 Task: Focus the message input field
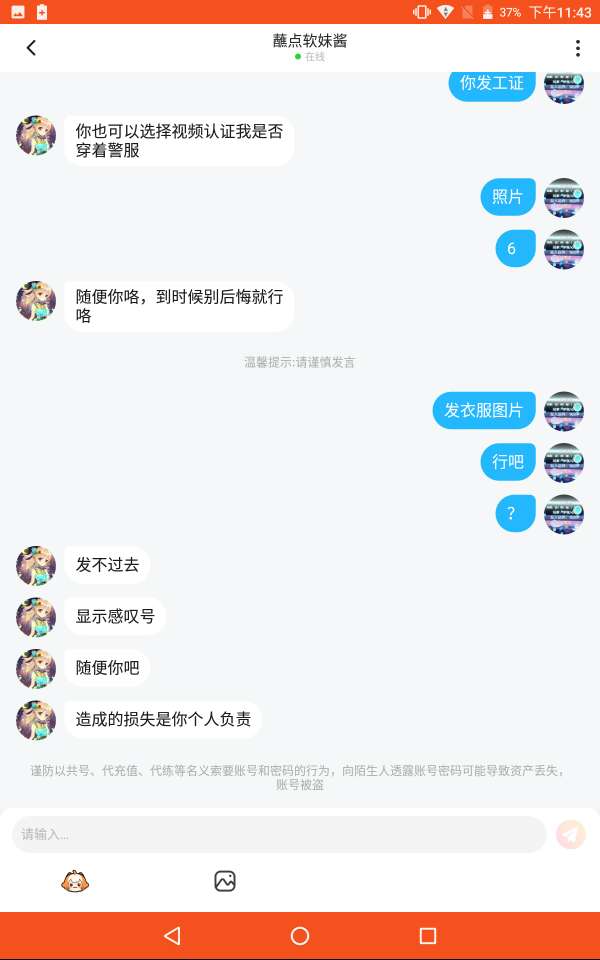point(278,834)
